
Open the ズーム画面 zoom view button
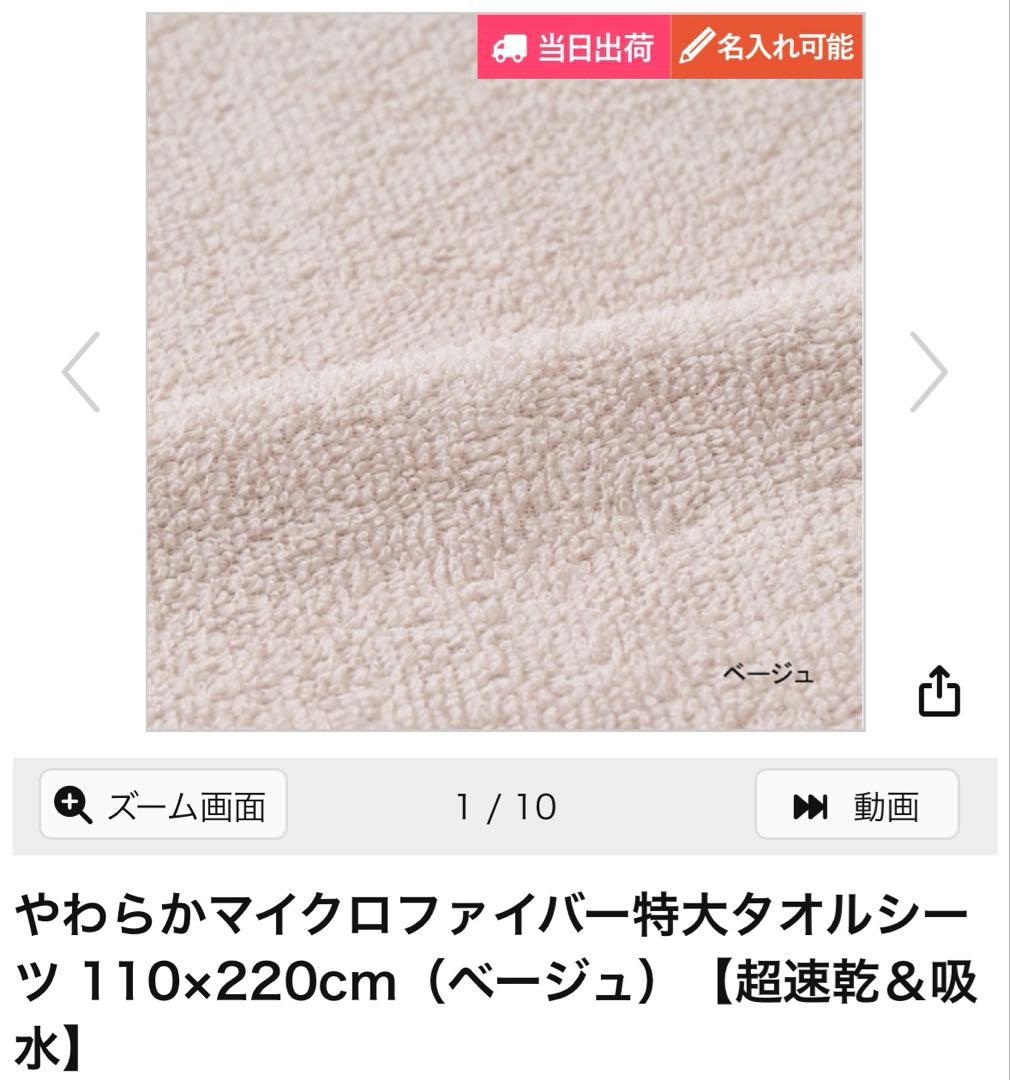click(x=163, y=806)
